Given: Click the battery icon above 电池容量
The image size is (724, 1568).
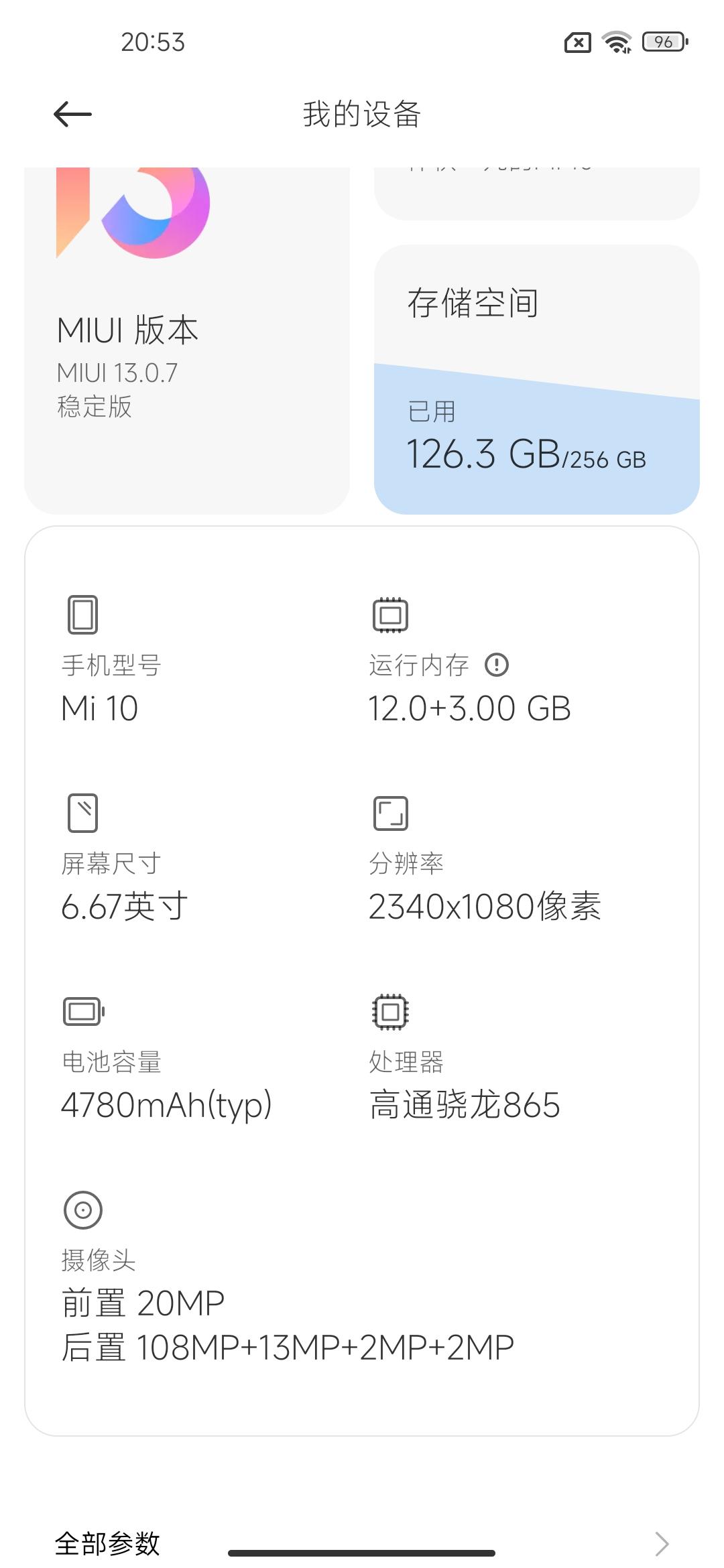Looking at the screenshot, I should (x=82, y=1010).
